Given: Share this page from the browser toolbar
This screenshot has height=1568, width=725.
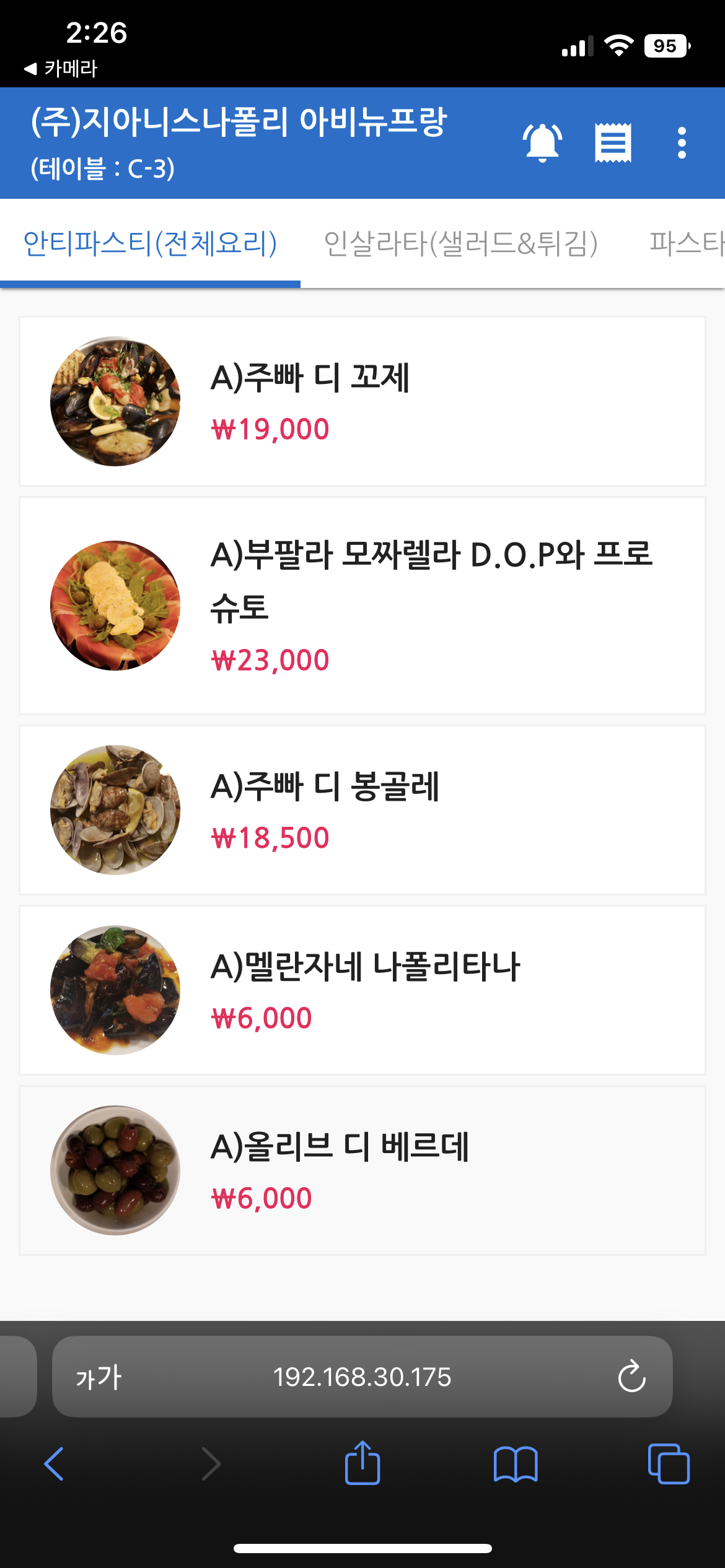Looking at the screenshot, I should (x=362, y=1463).
